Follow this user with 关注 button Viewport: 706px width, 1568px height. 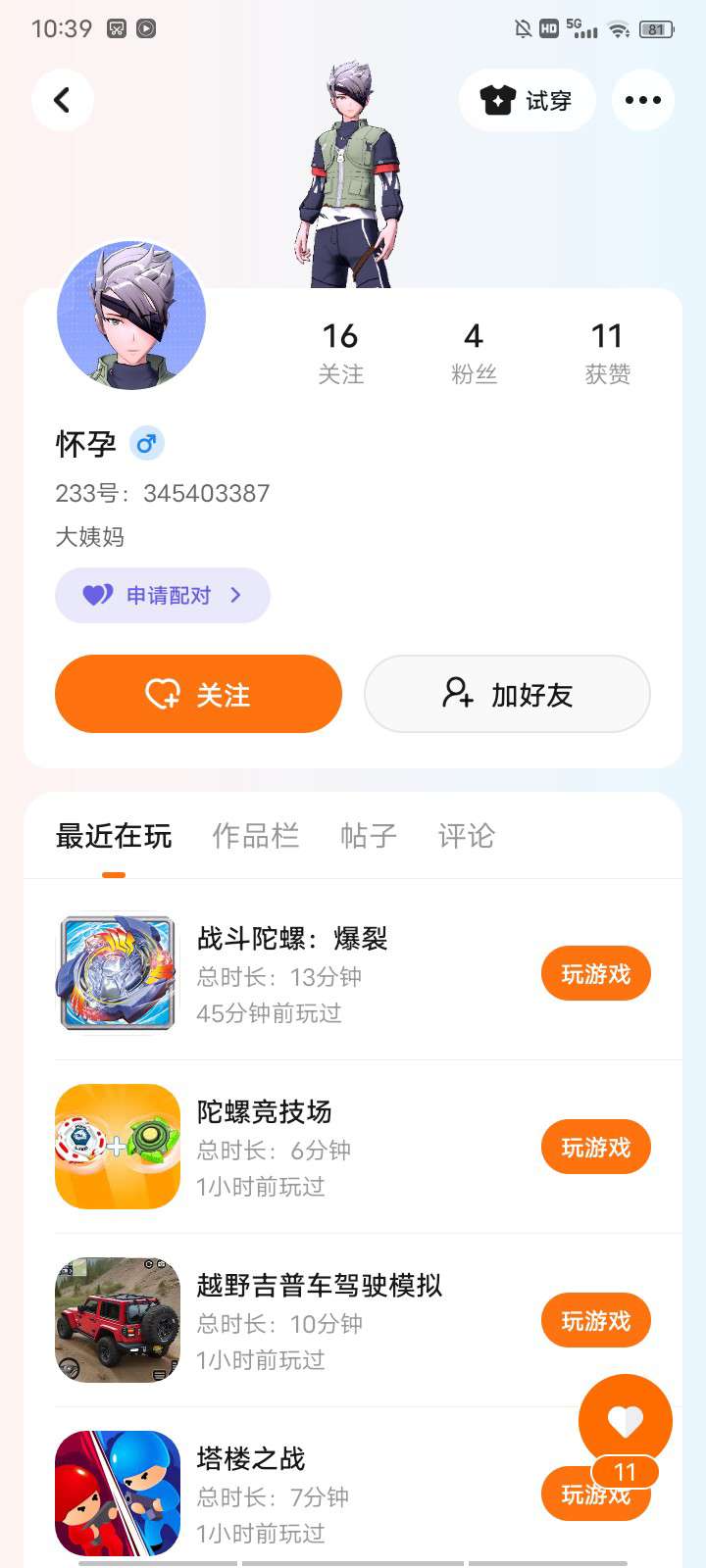click(x=198, y=694)
